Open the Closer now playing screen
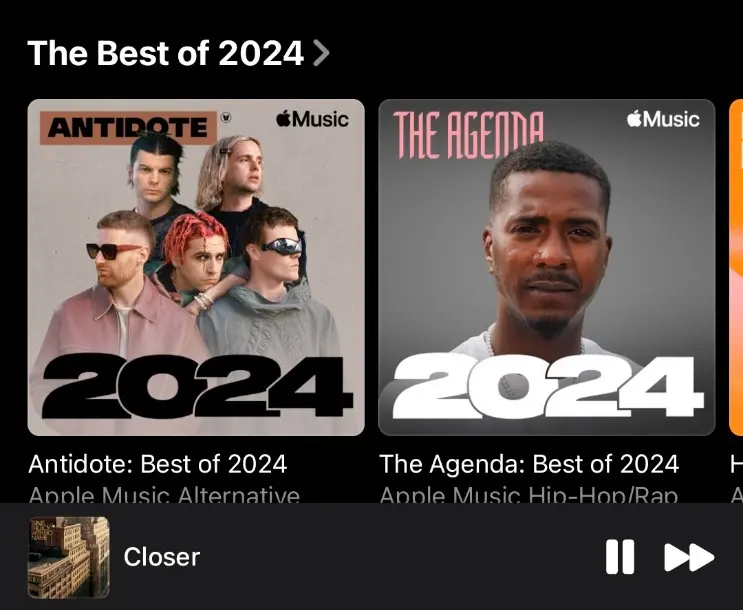The image size is (743, 610). click(162, 557)
